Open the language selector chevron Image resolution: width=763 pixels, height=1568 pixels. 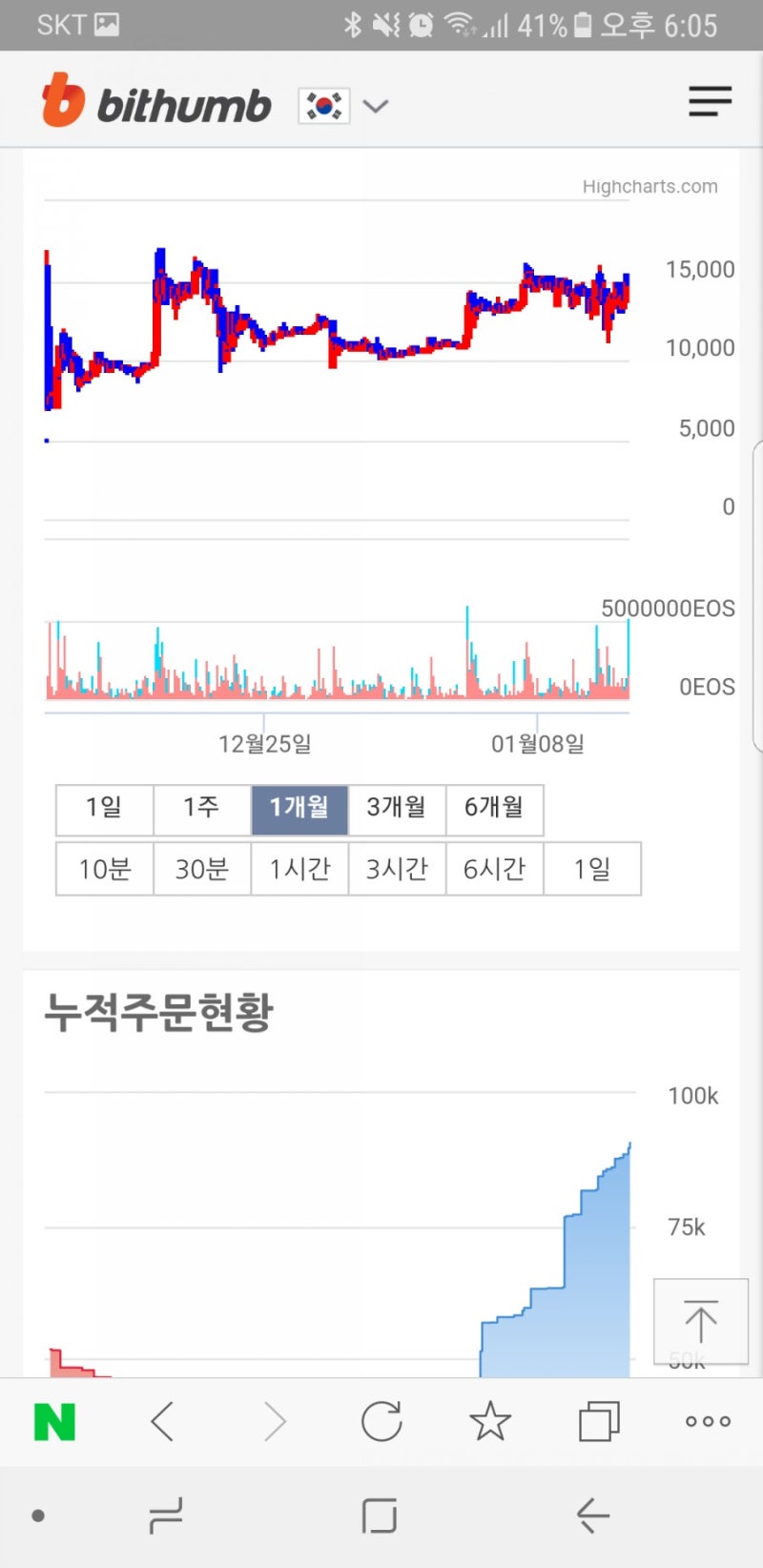(376, 107)
